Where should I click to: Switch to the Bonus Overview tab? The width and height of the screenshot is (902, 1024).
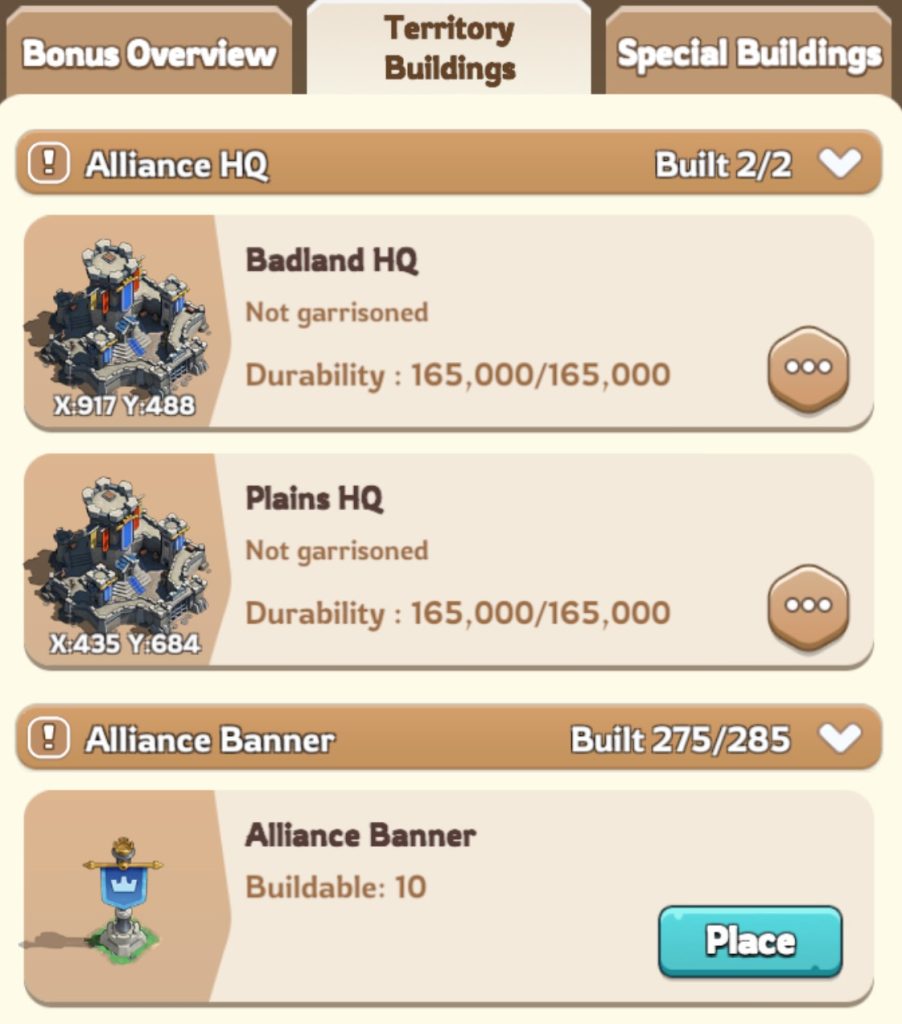(x=148, y=54)
